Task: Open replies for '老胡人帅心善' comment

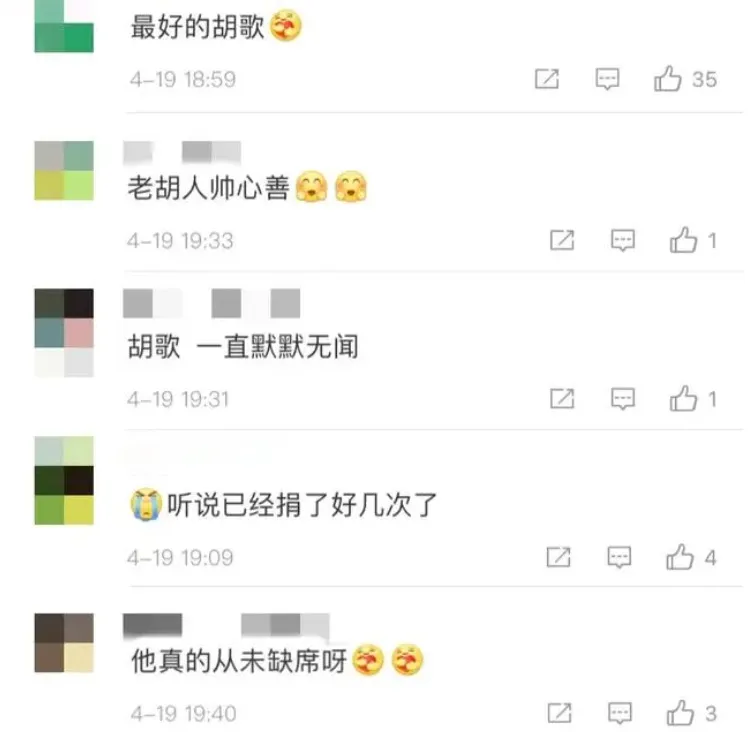Action: [623, 240]
